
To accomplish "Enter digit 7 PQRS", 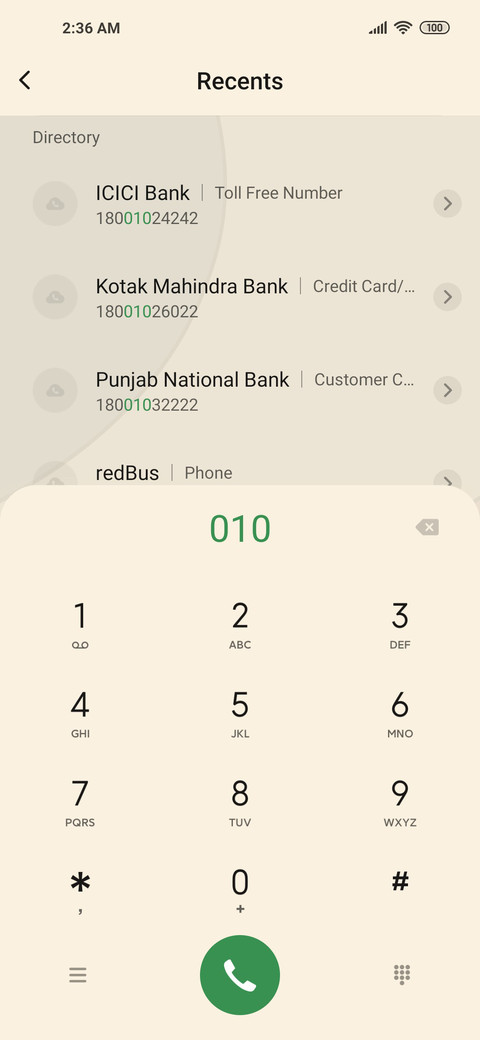I will coord(80,803).
